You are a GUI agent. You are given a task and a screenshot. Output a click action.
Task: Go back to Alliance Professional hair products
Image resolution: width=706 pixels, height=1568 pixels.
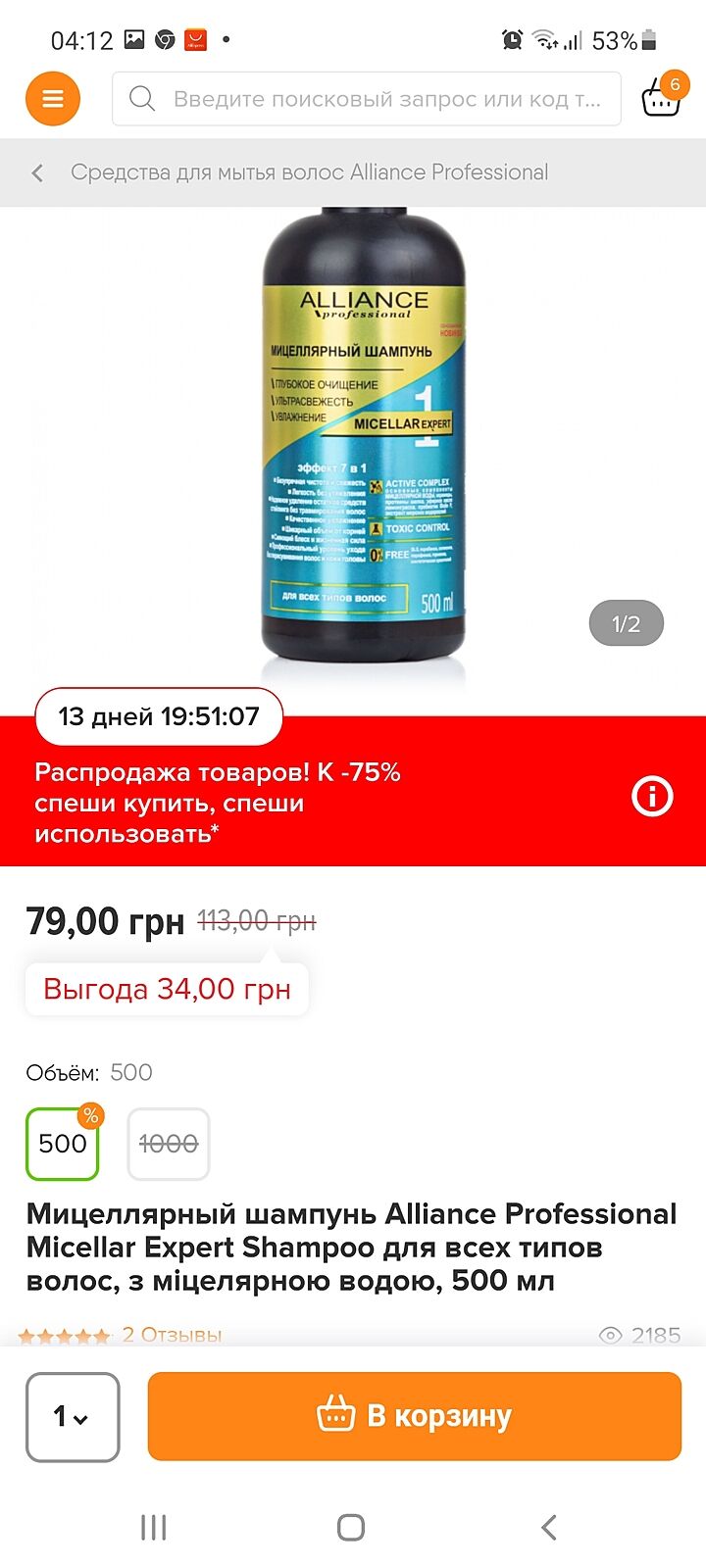point(37,173)
